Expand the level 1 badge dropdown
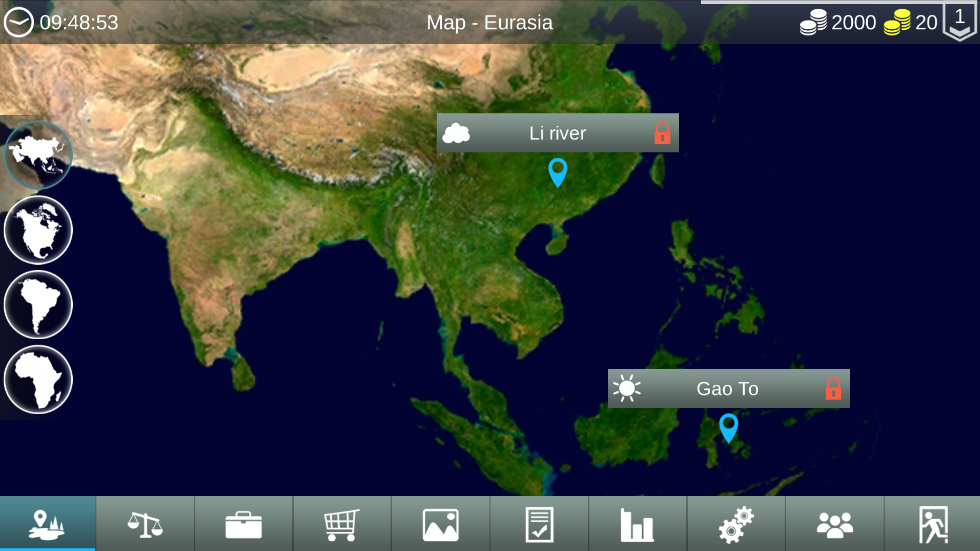Image resolution: width=980 pixels, height=551 pixels. tap(959, 21)
